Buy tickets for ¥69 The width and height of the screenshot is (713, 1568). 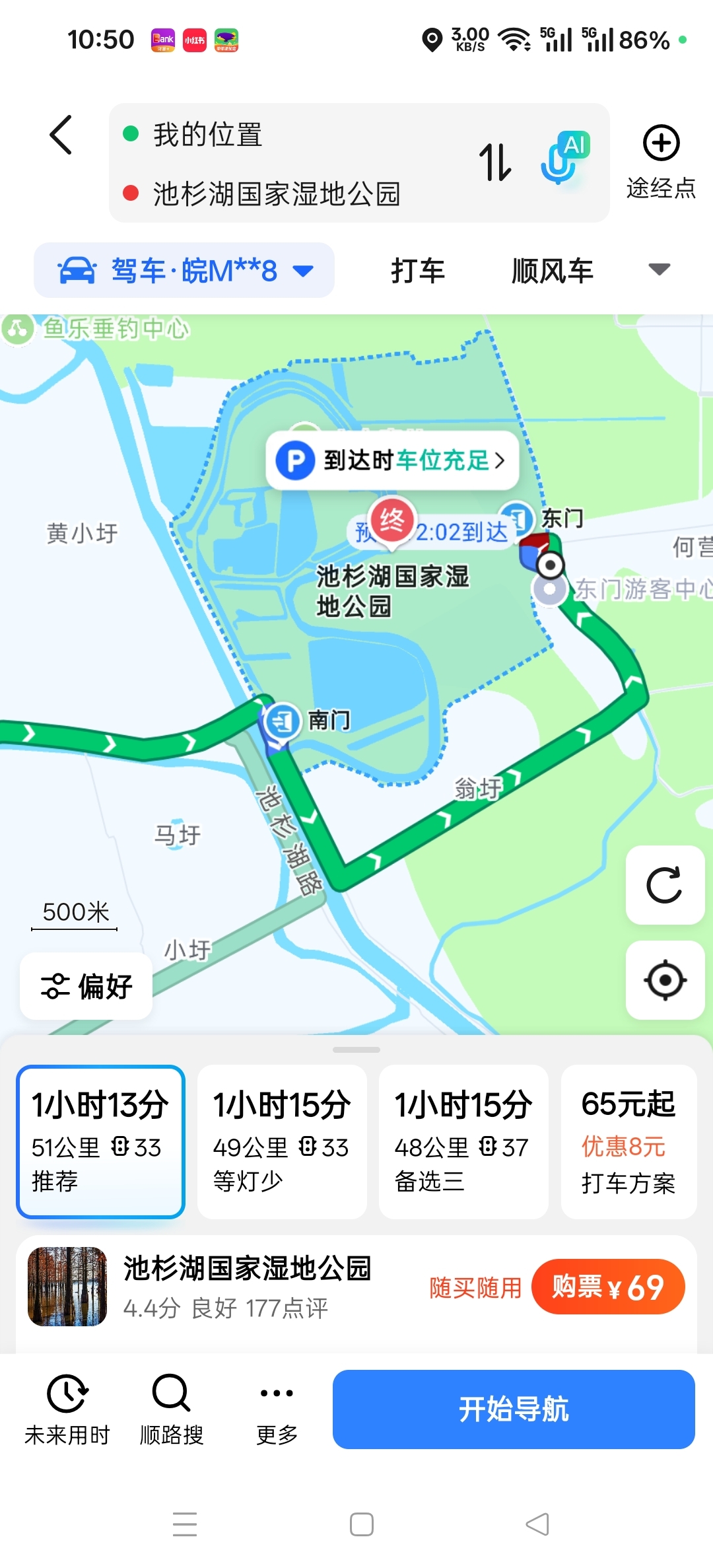pyautogui.click(x=607, y=1287)
